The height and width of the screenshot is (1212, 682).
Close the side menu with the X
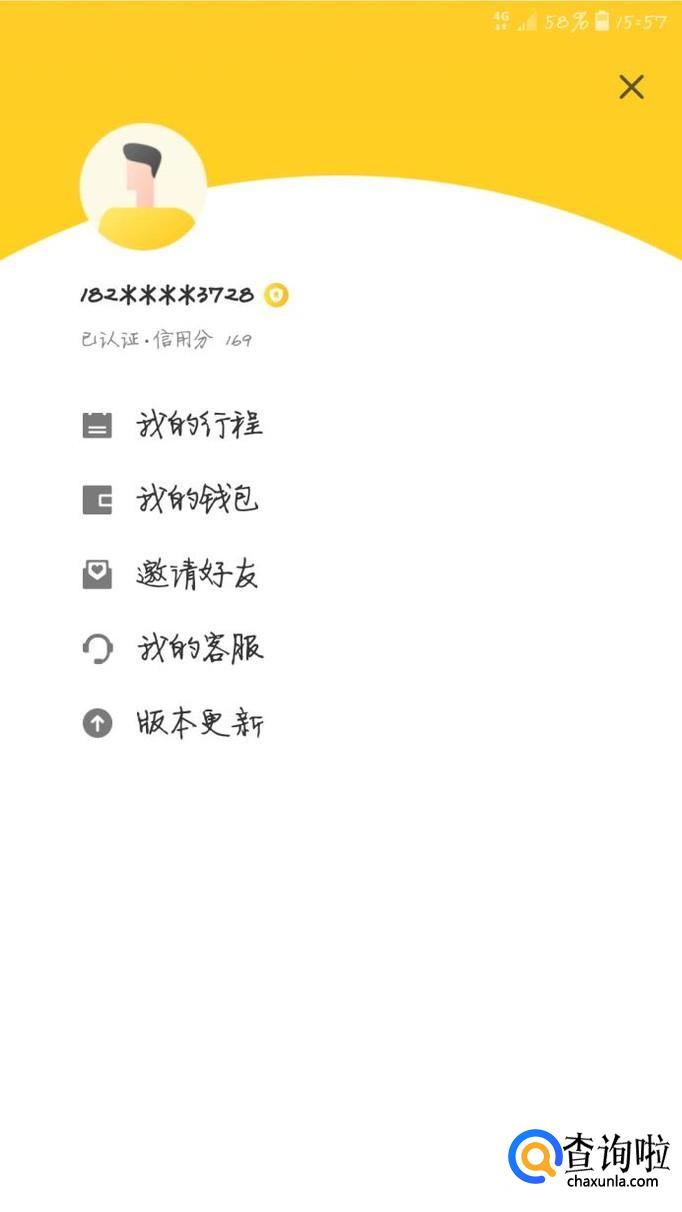pos(631,87)
